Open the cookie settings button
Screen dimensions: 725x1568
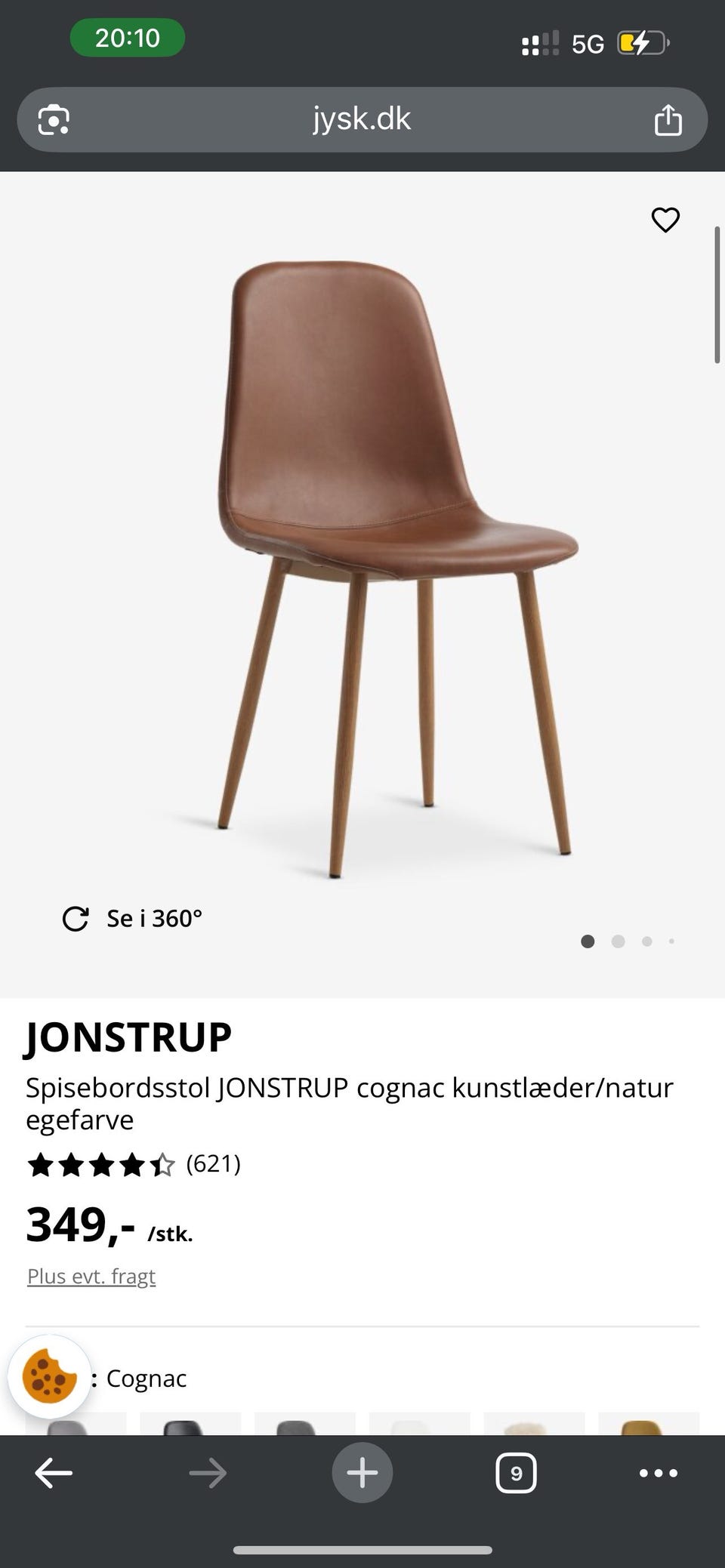point(49,1376)
